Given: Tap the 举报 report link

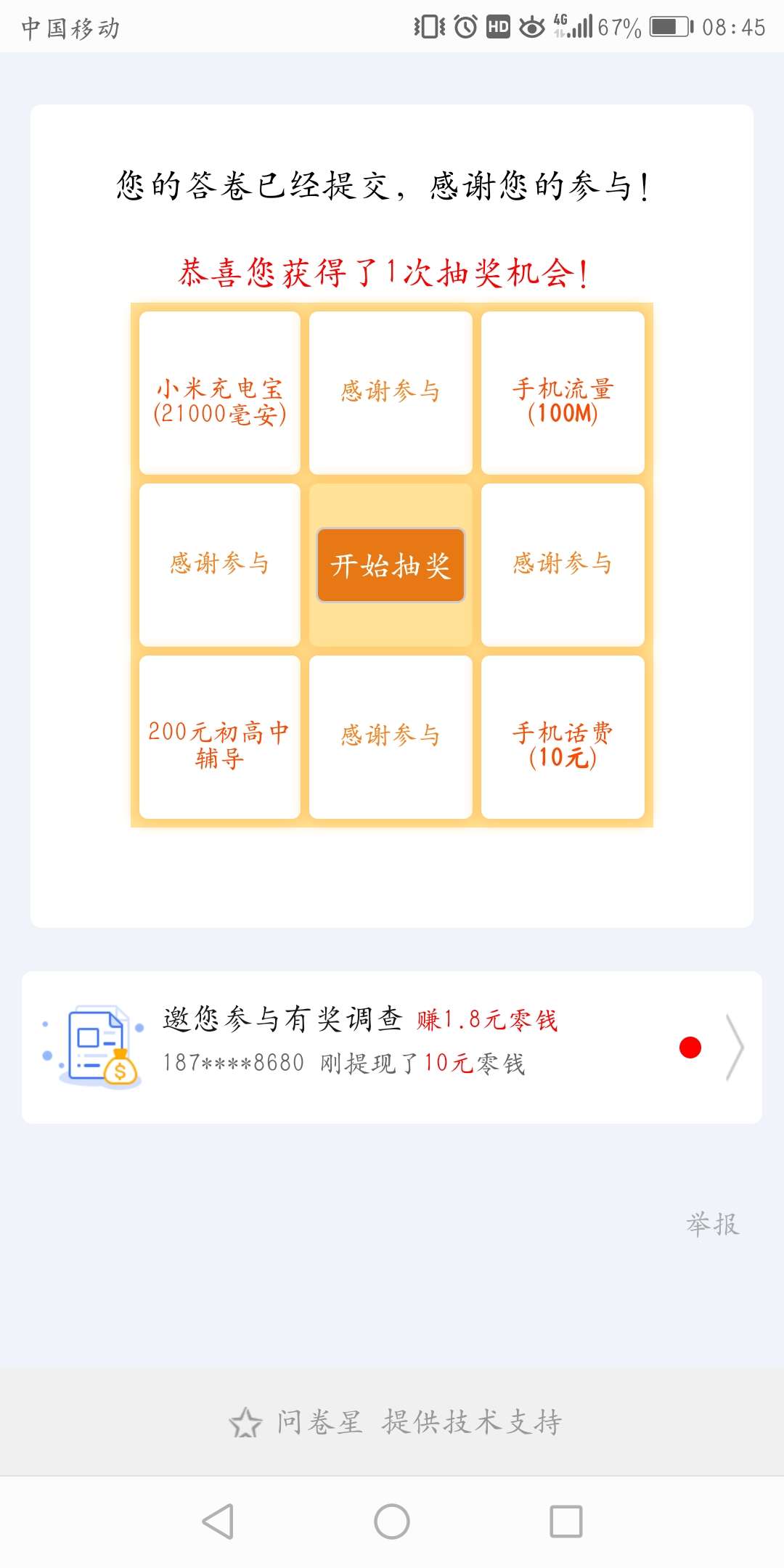Looking at the screenshot, I should click(x=712, y=1224).
